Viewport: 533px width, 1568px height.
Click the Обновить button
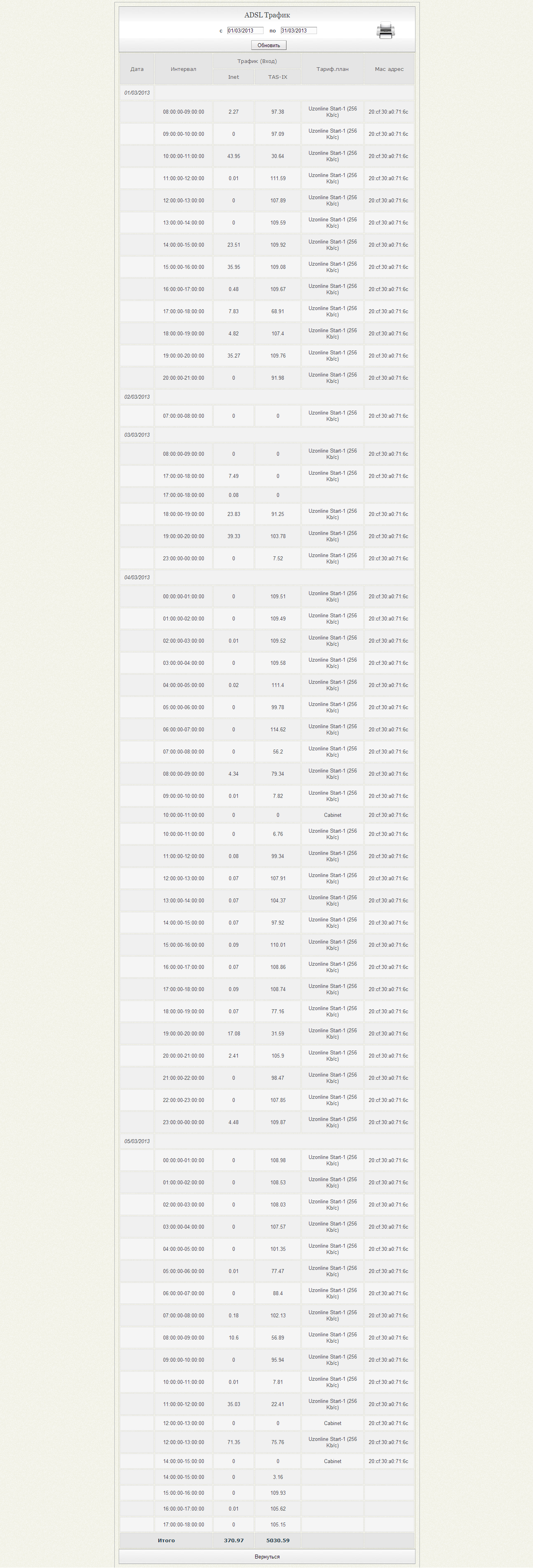[x=268, y=46]
